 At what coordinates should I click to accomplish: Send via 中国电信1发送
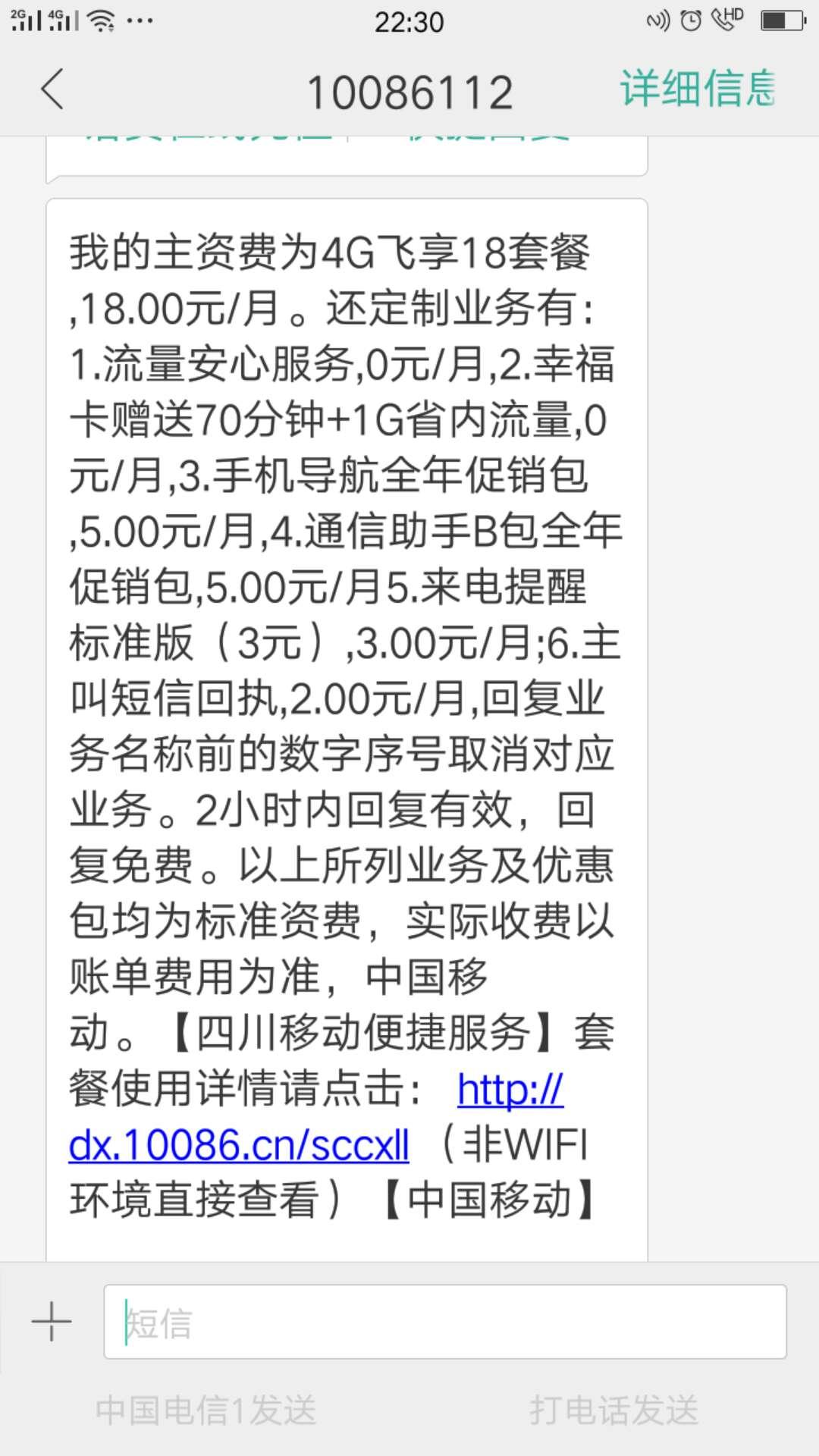206,1410
